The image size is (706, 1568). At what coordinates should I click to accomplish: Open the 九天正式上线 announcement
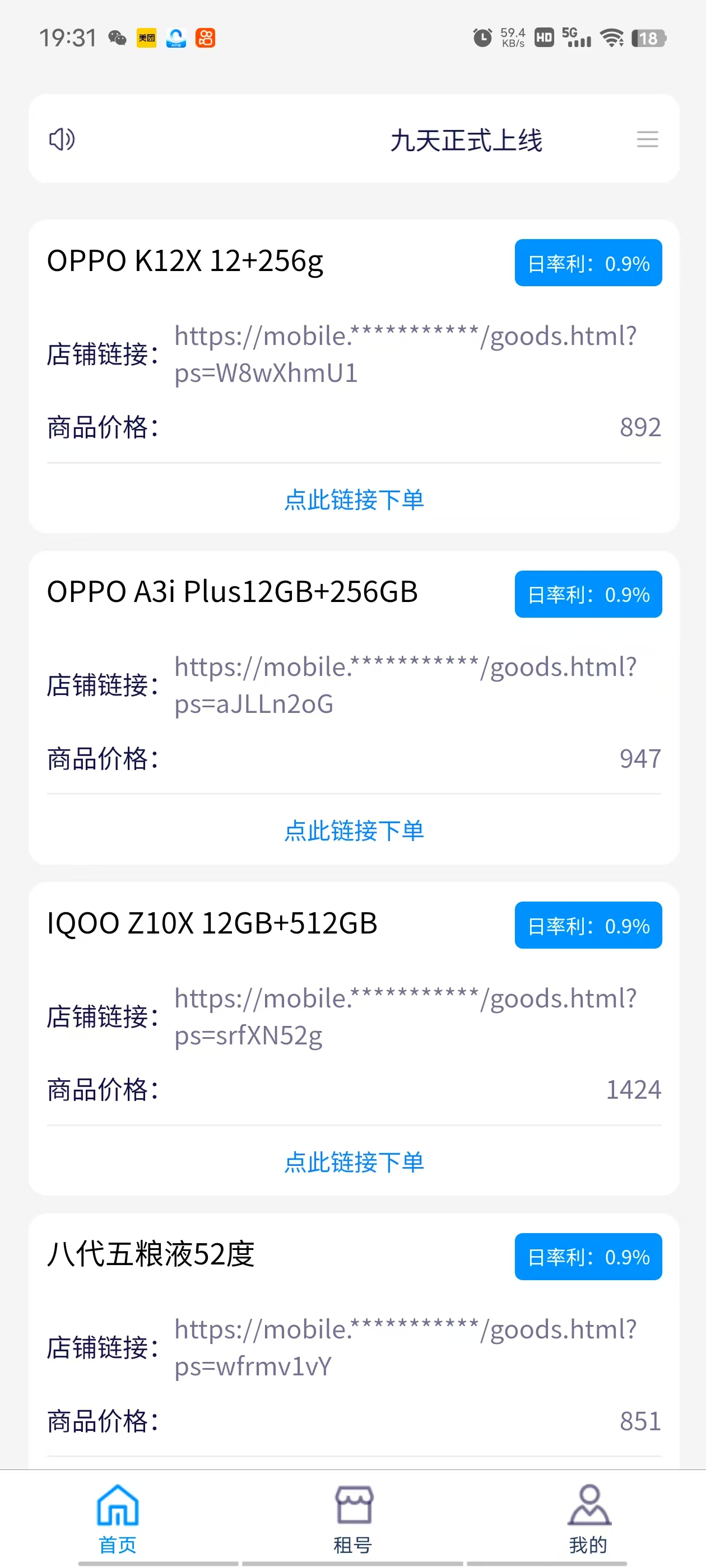(466, 140)
